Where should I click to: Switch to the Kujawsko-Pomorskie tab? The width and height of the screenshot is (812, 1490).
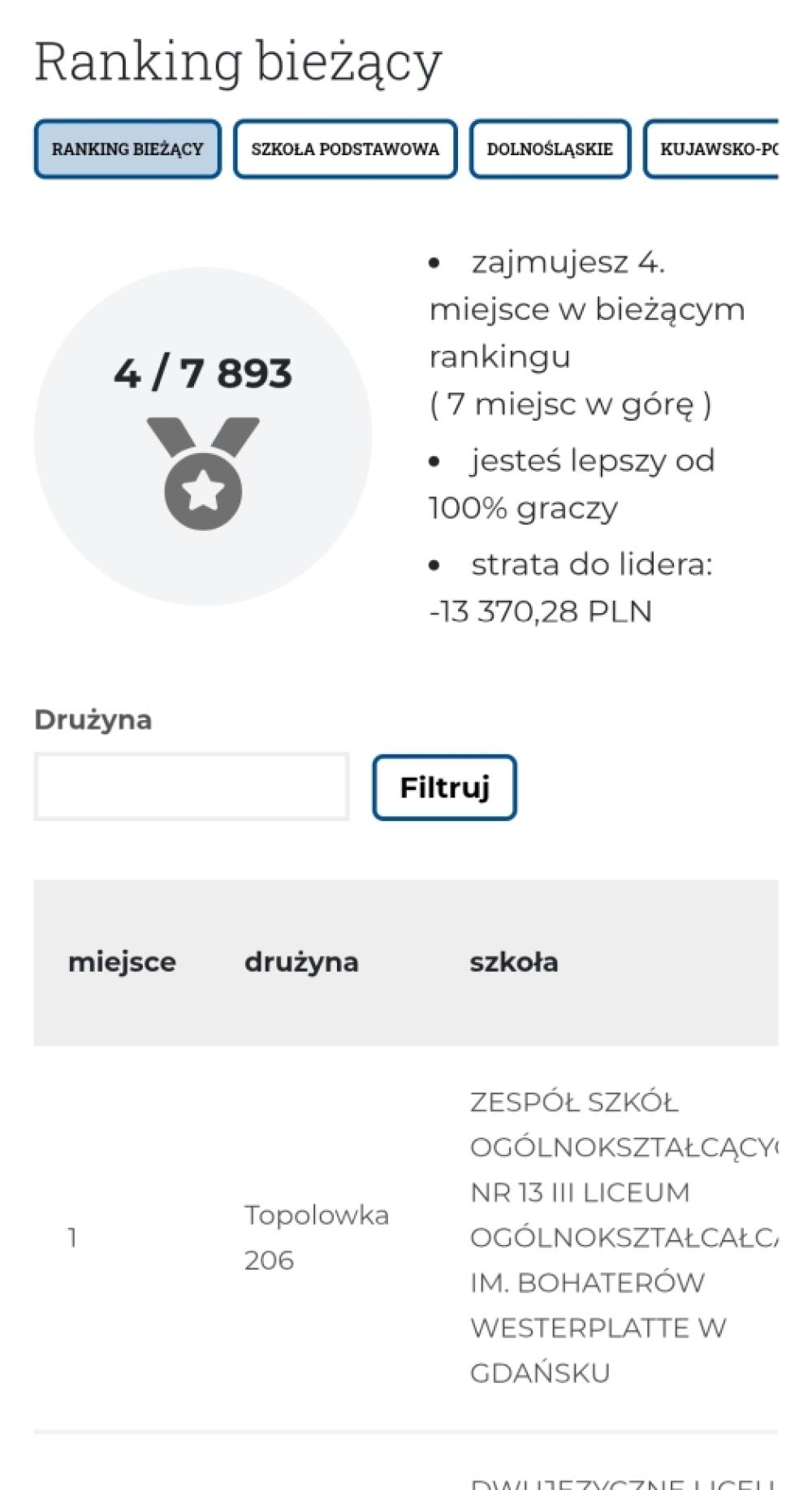pos(711,149)
